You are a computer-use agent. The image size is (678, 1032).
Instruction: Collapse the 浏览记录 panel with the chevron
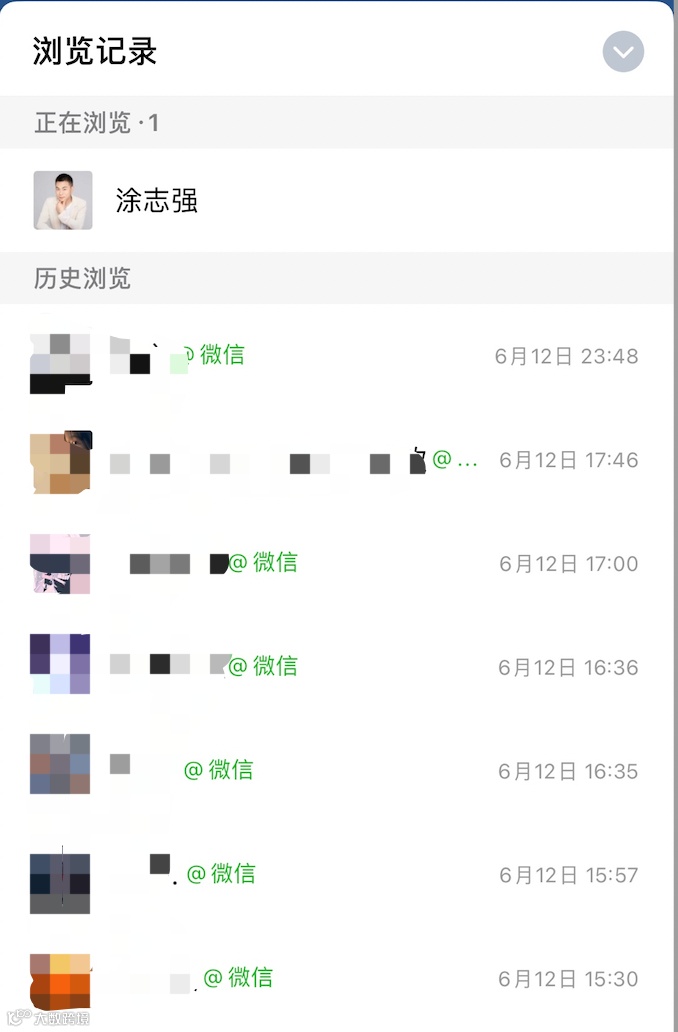623,52
